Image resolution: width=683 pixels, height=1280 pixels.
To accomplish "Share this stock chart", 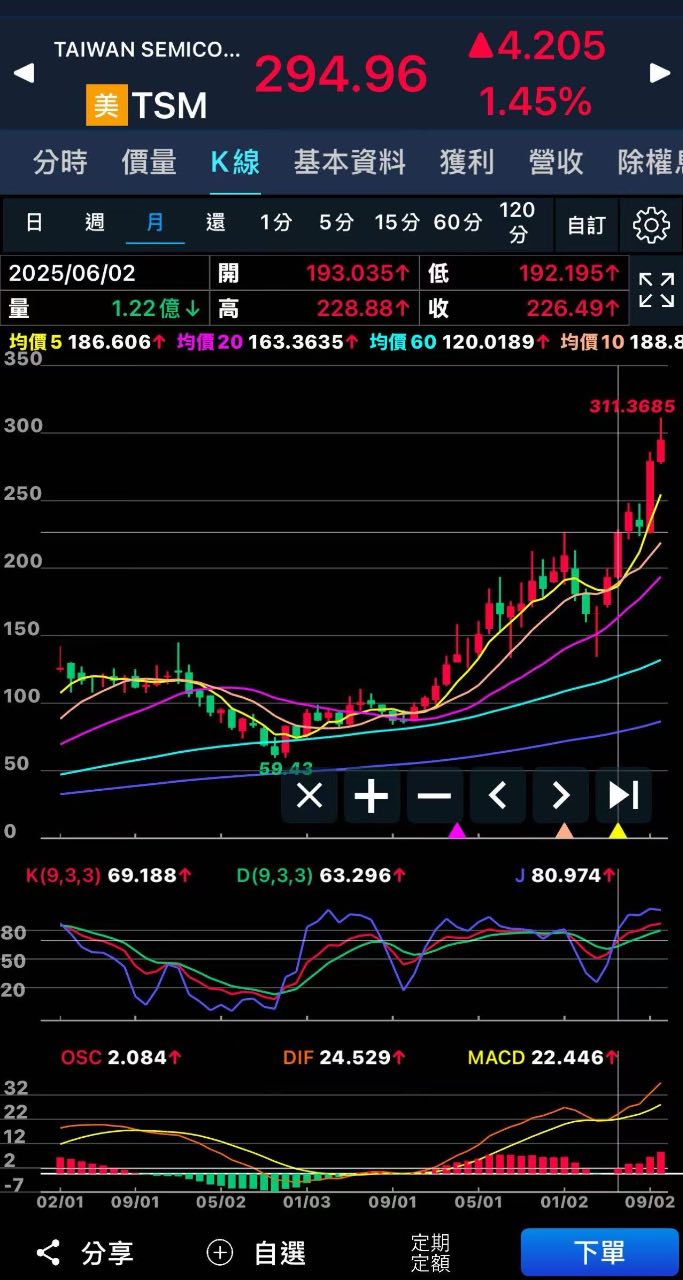I will [85, 1252].
